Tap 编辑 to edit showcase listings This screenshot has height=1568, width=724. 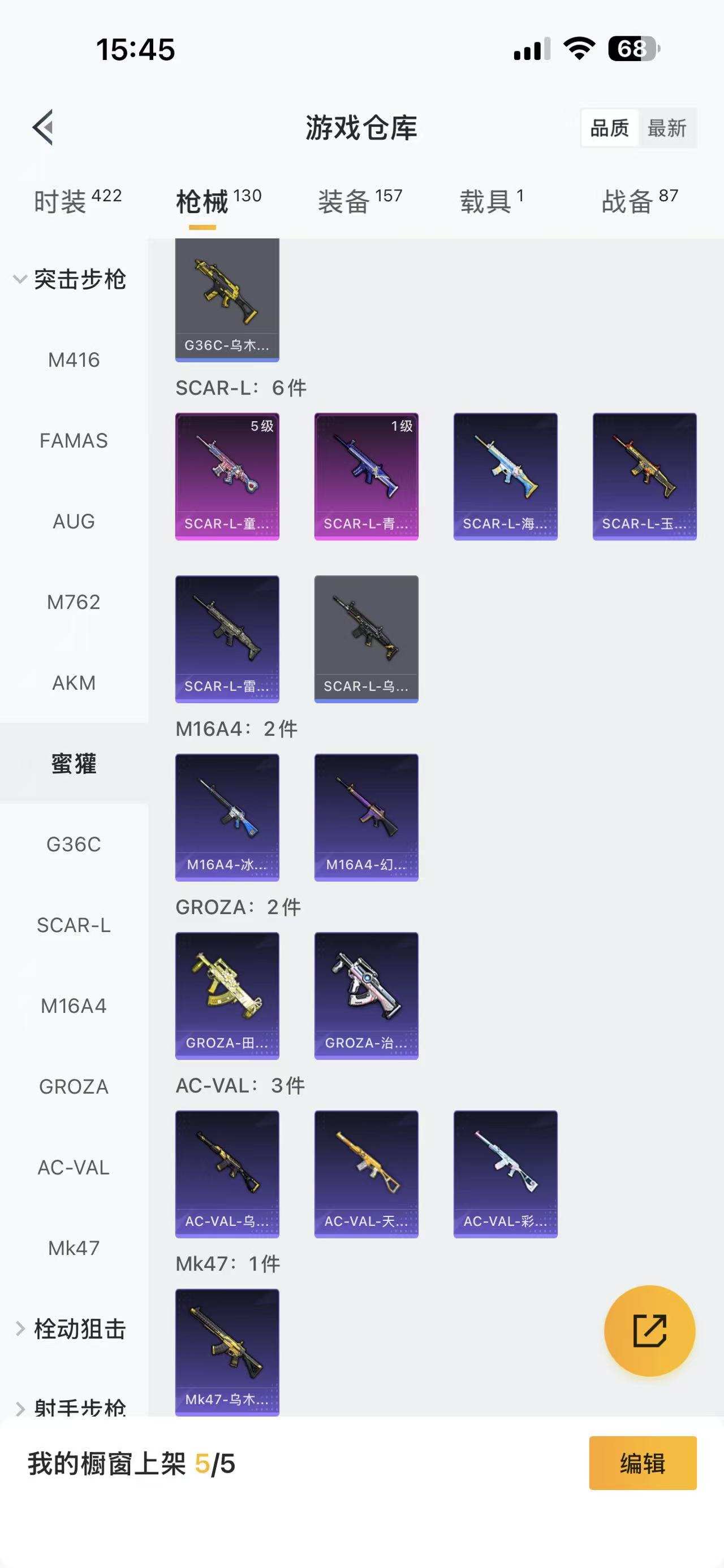tap(643, 1463)
